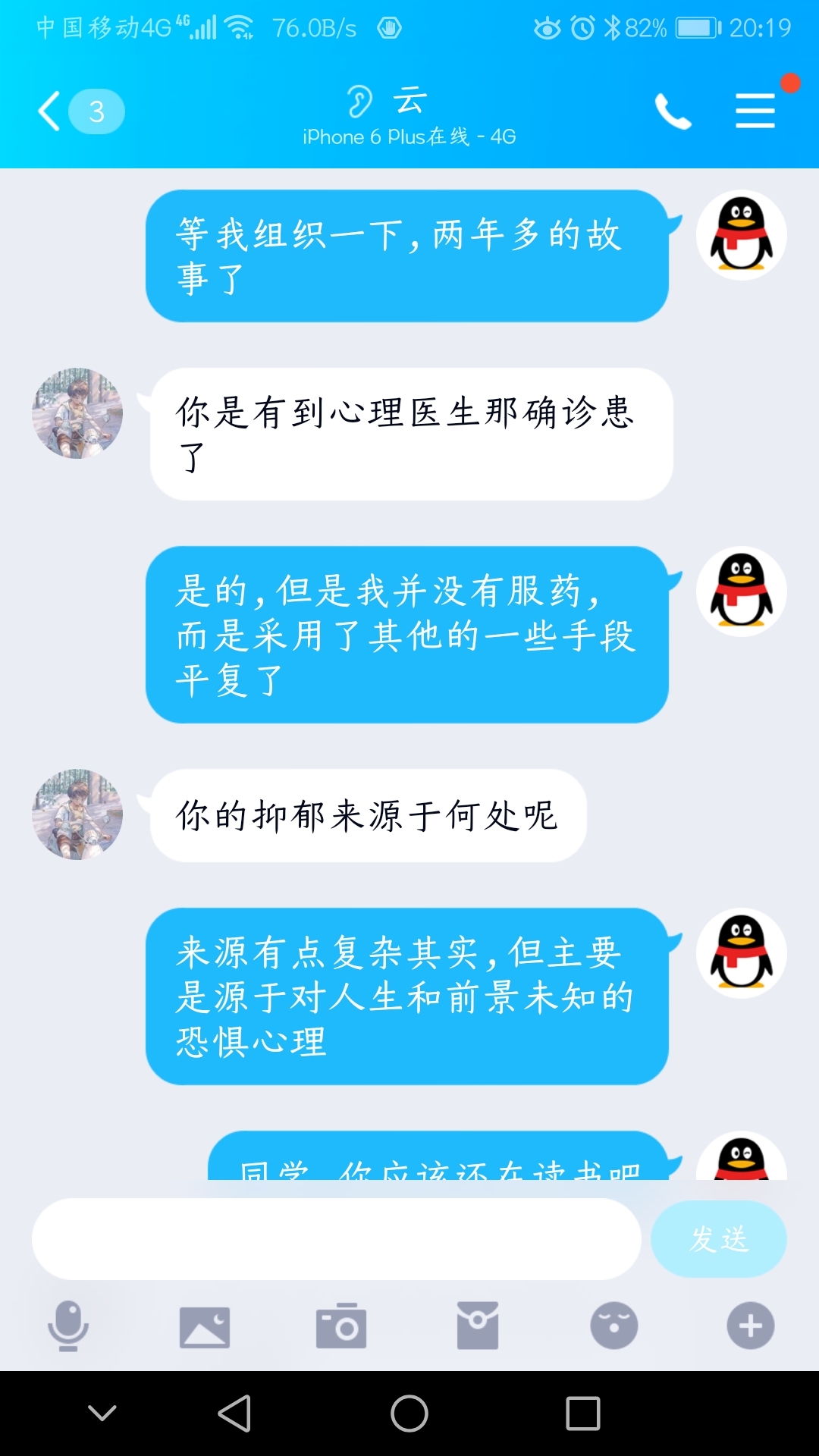Open the red envelope option
The image size is (819, 1456).
[478, 1326]
